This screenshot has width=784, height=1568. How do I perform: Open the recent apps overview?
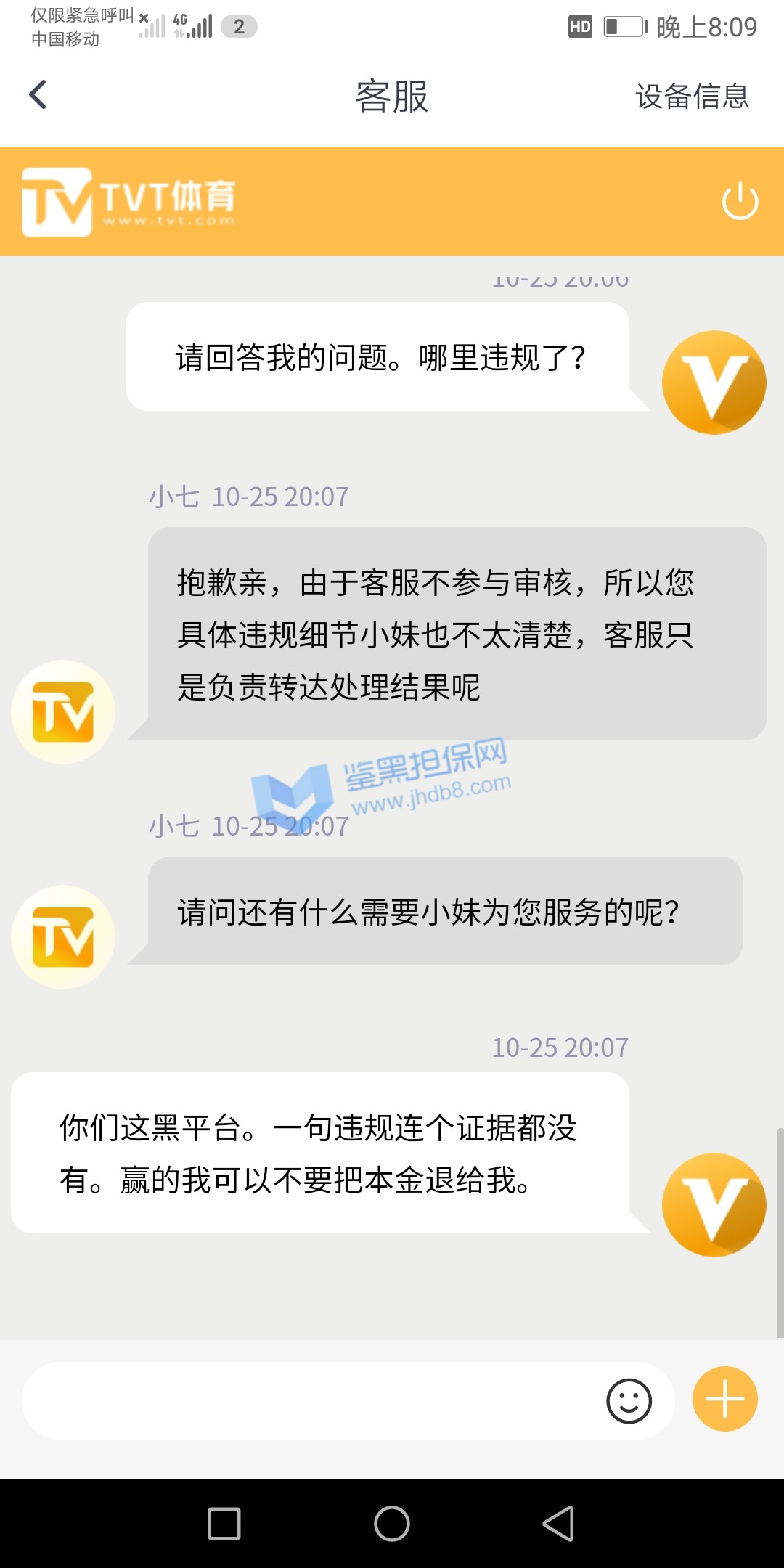point(224,1523)
